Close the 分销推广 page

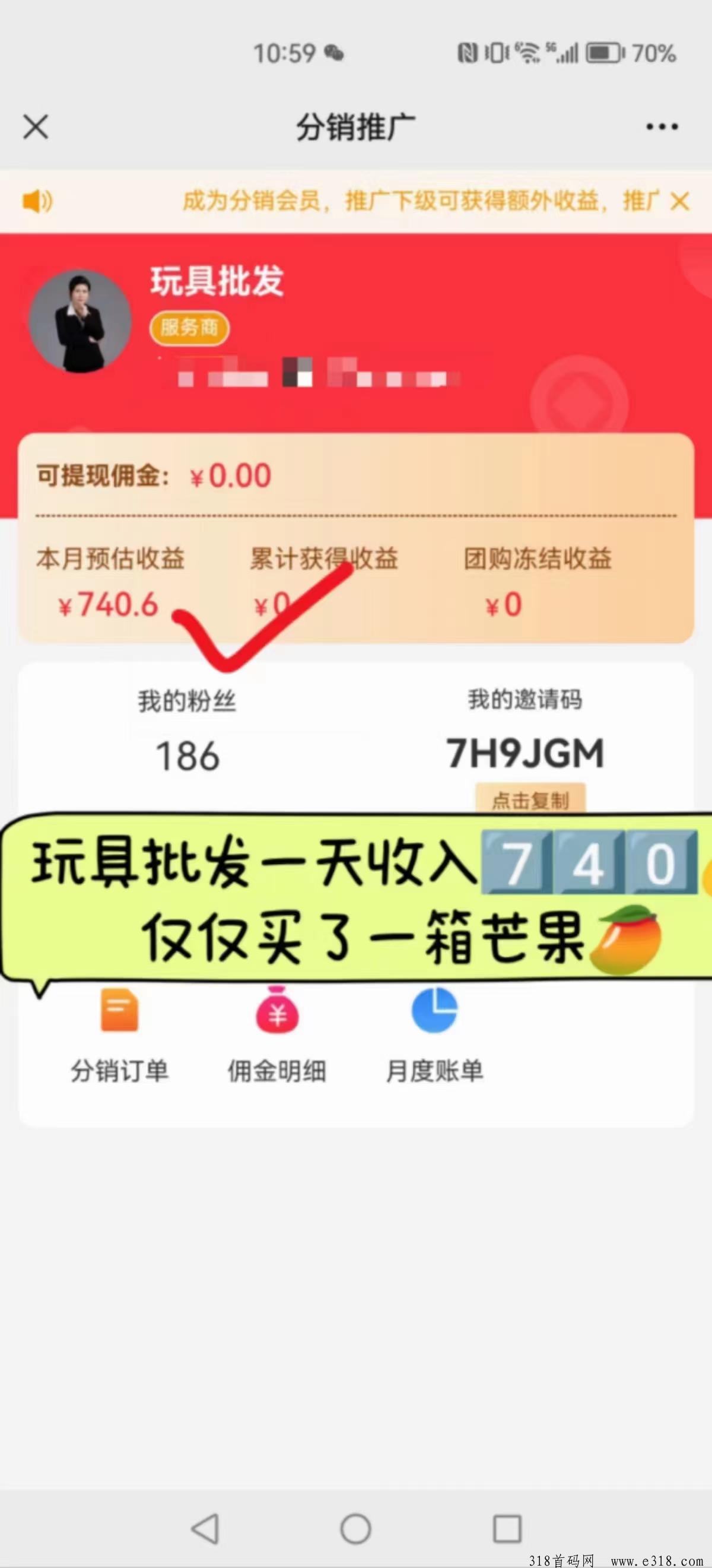pos(35,127)
